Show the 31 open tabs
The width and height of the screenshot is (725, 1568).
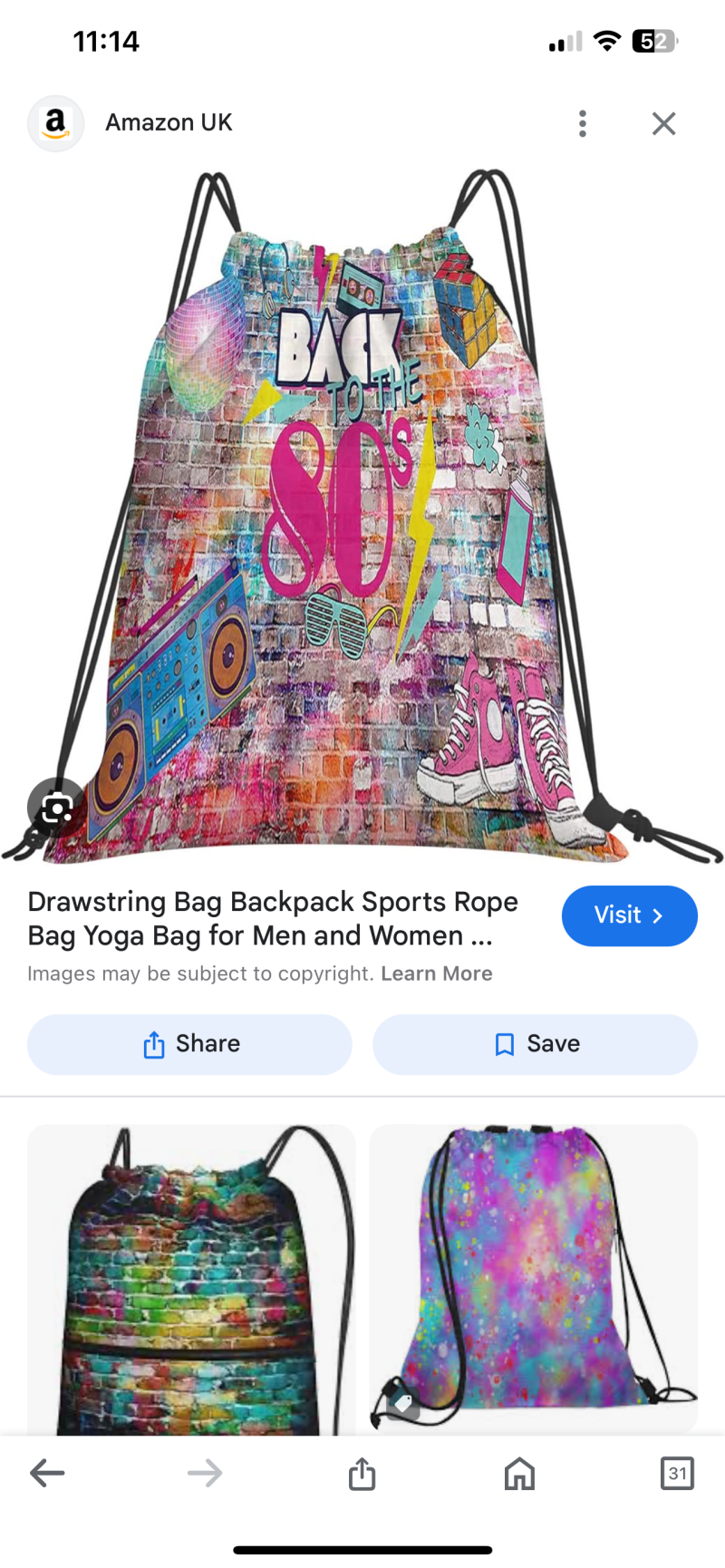pos(677,1473)
